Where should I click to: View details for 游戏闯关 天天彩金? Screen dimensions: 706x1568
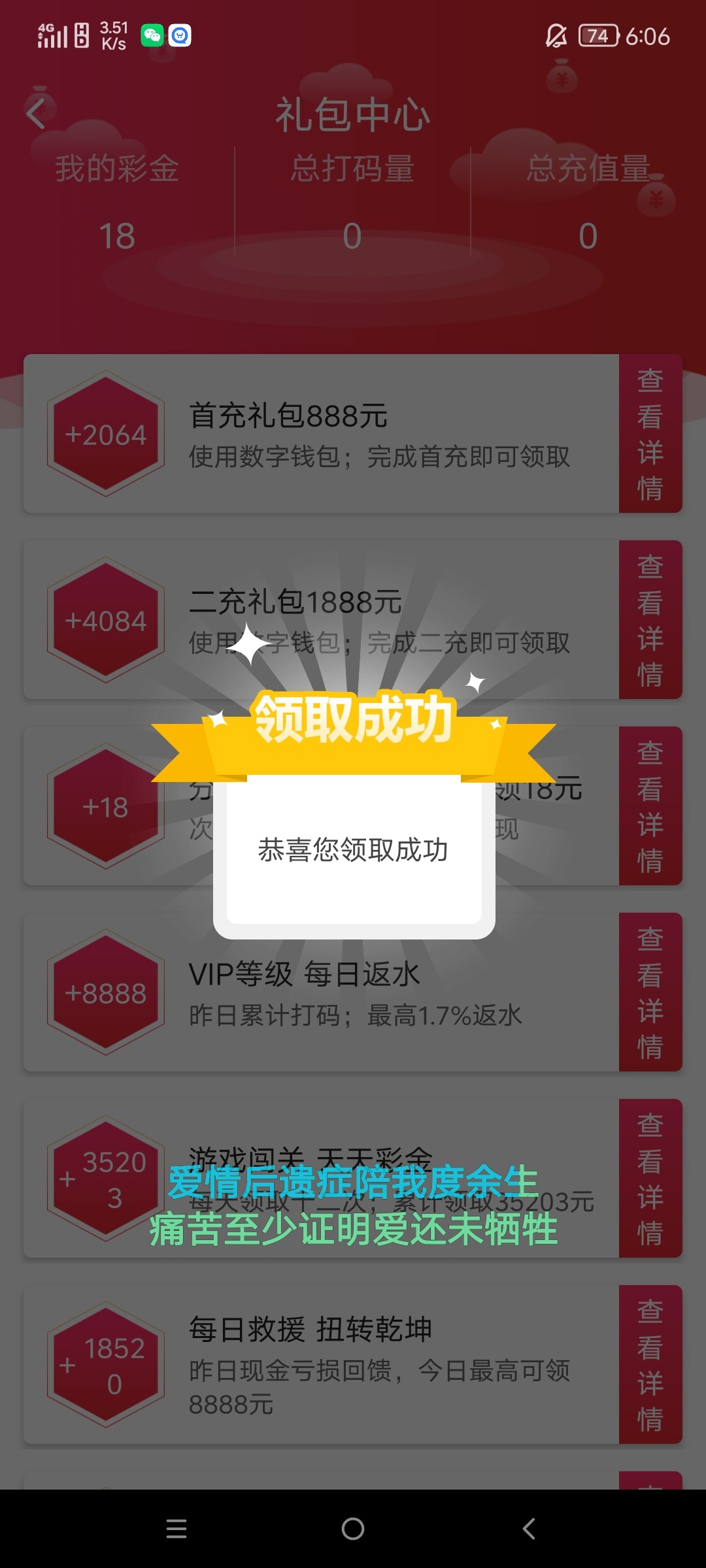(650, 1178)
